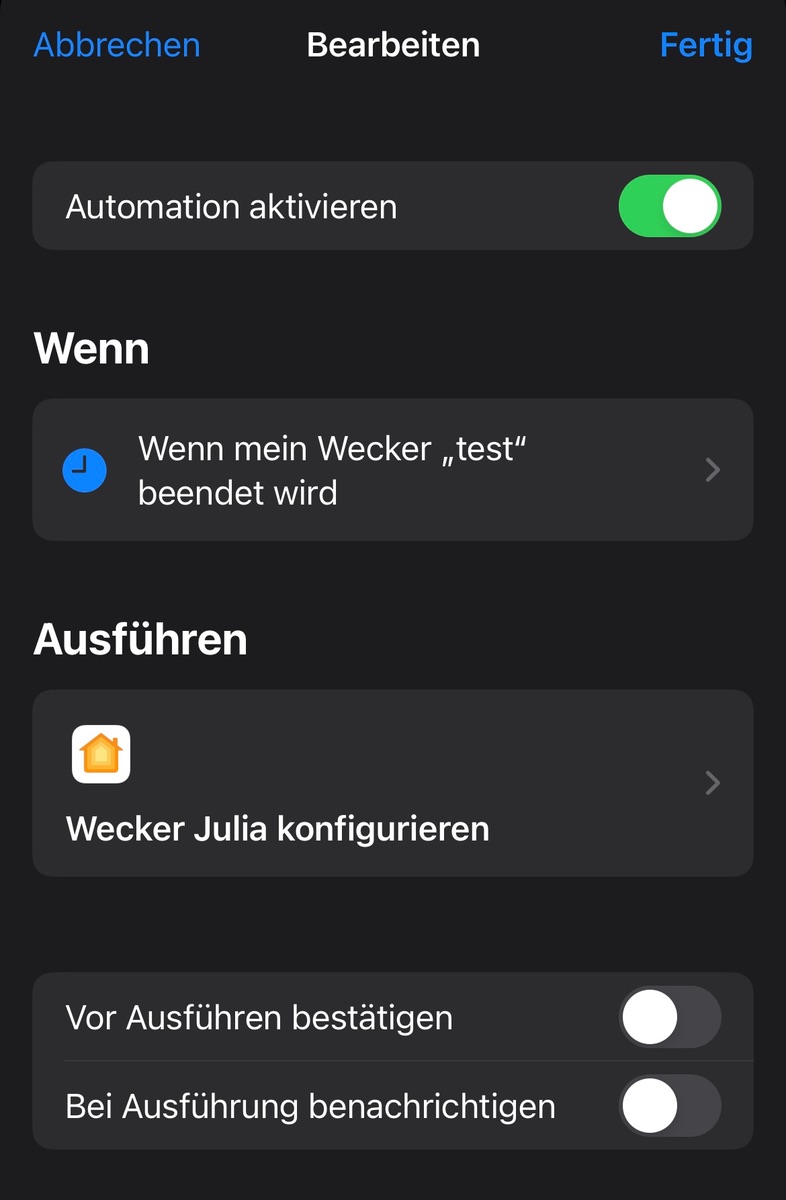Turn on Bei Ausführung benachrichtigen
The height and width of the screenshot is (1200, 786).
669,1106
